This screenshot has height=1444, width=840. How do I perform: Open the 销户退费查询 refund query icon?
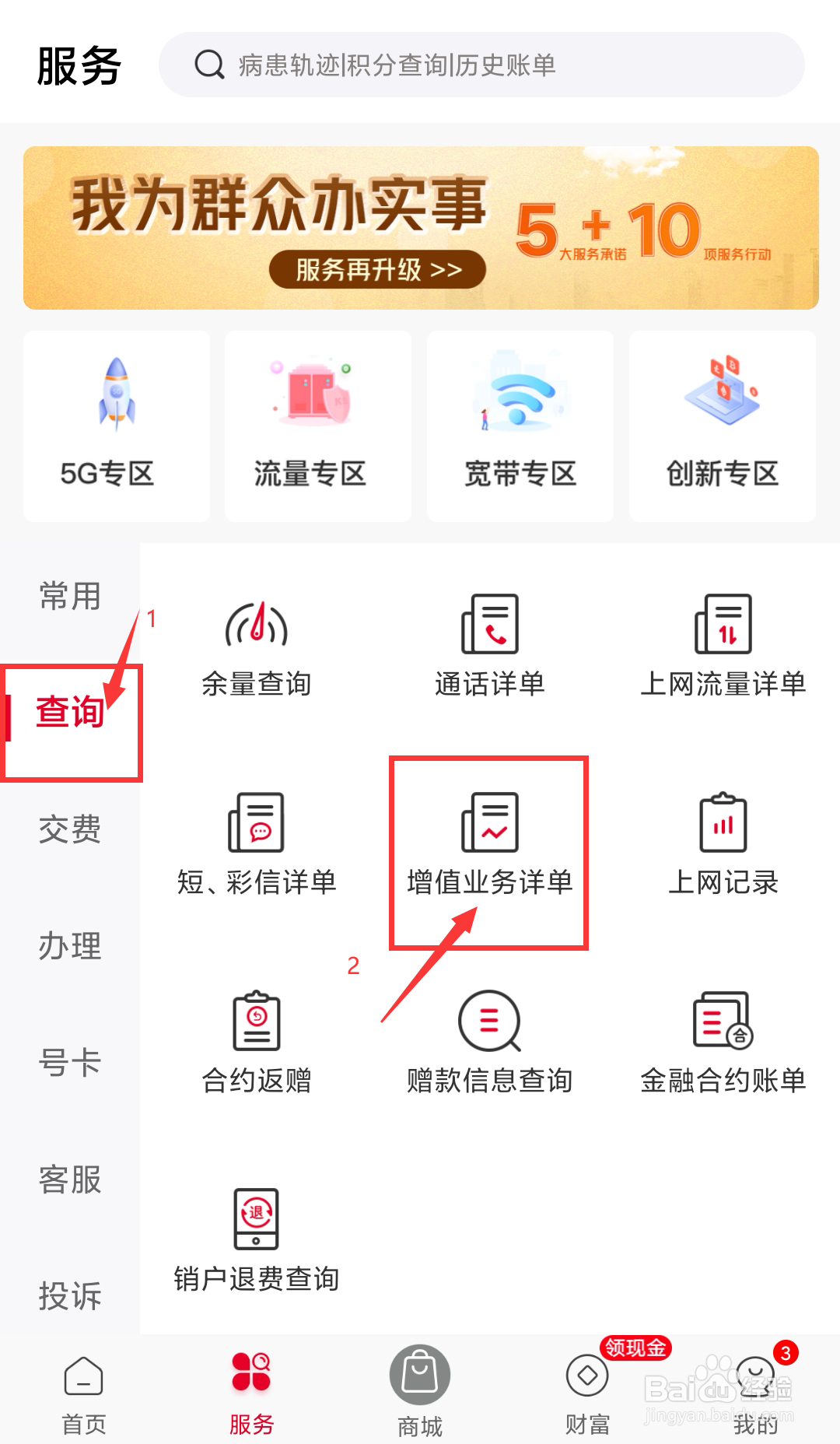point(257,1241)
